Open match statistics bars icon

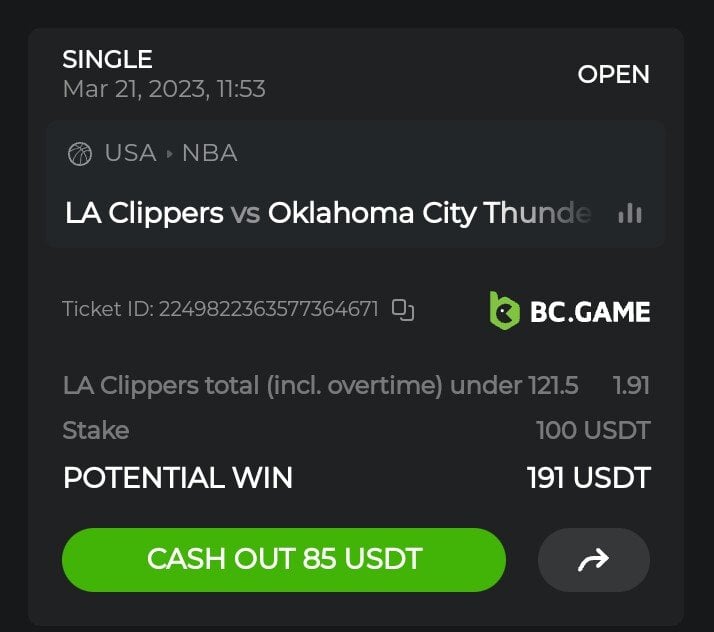[630, 213]
